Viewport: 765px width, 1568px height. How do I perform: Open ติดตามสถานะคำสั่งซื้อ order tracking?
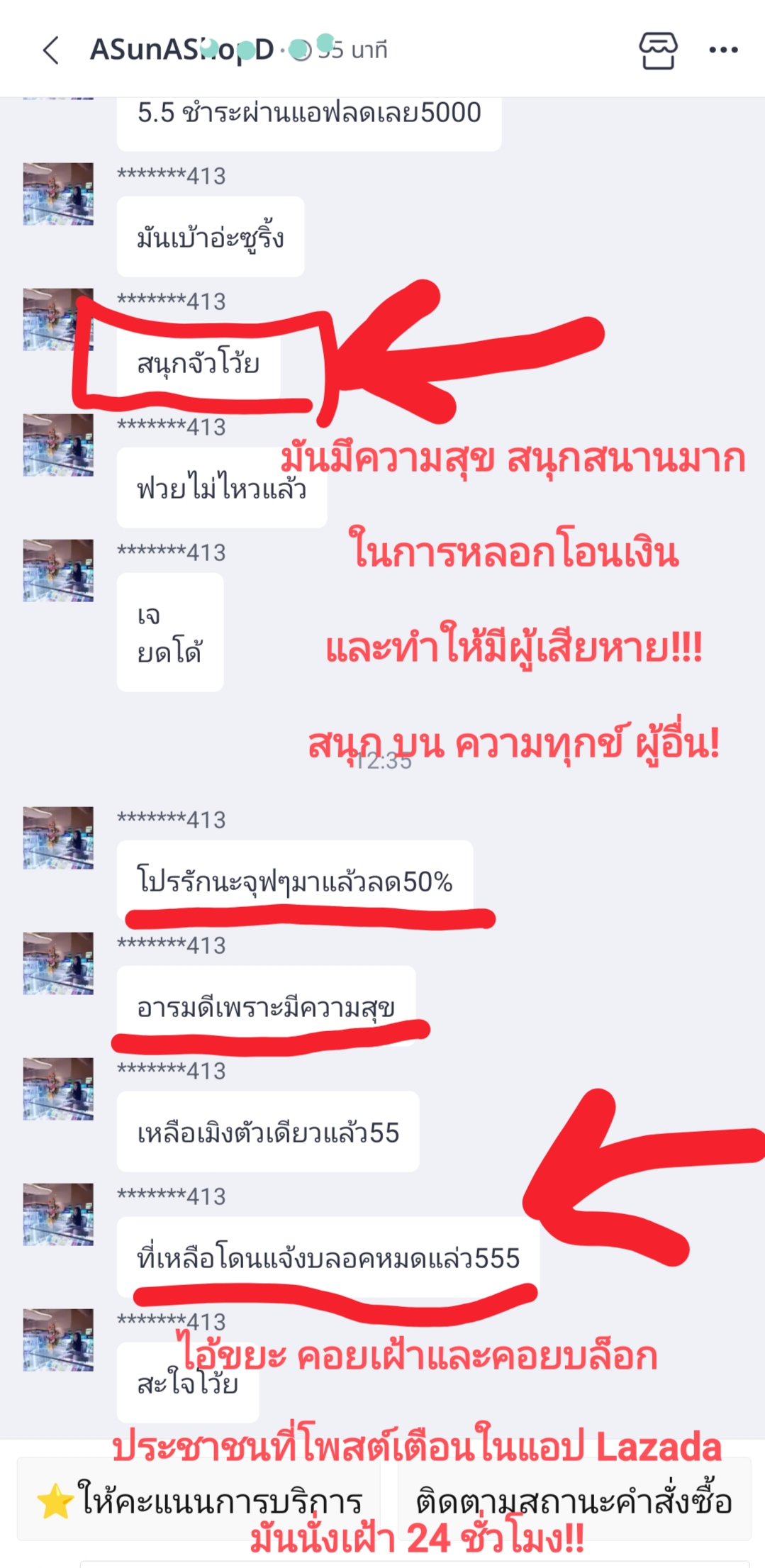pos(574,1499)
